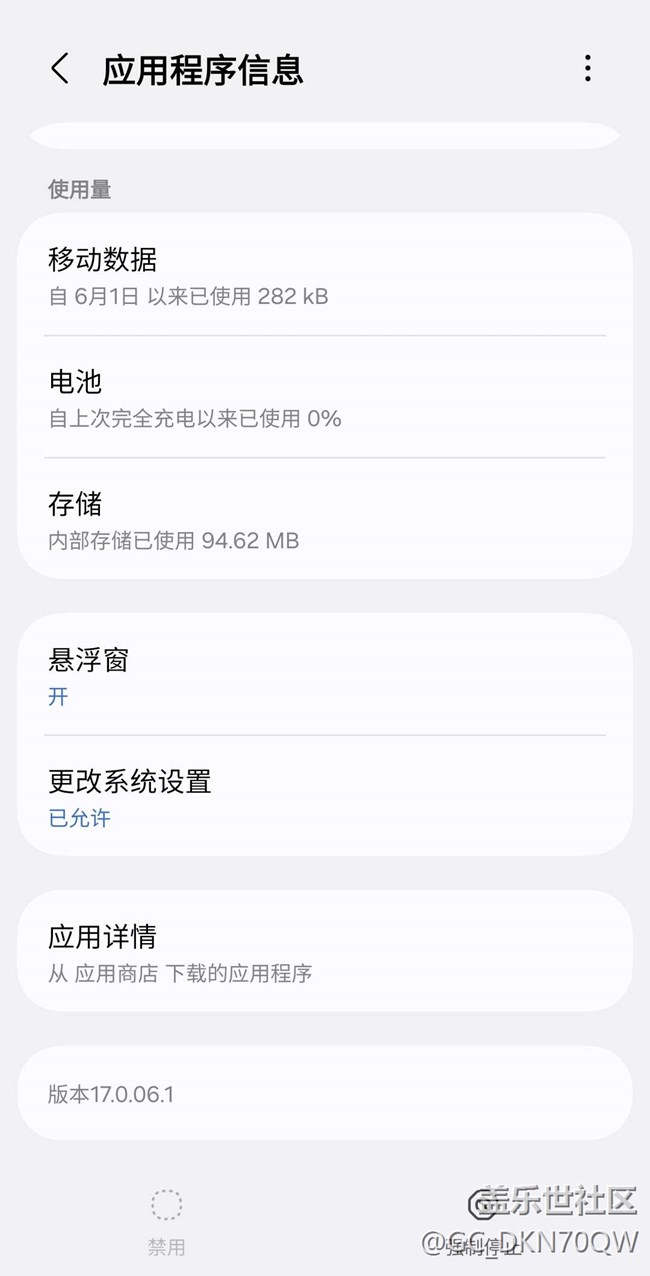
Task: Open 存储 settings row
Action: click(324, 519)
